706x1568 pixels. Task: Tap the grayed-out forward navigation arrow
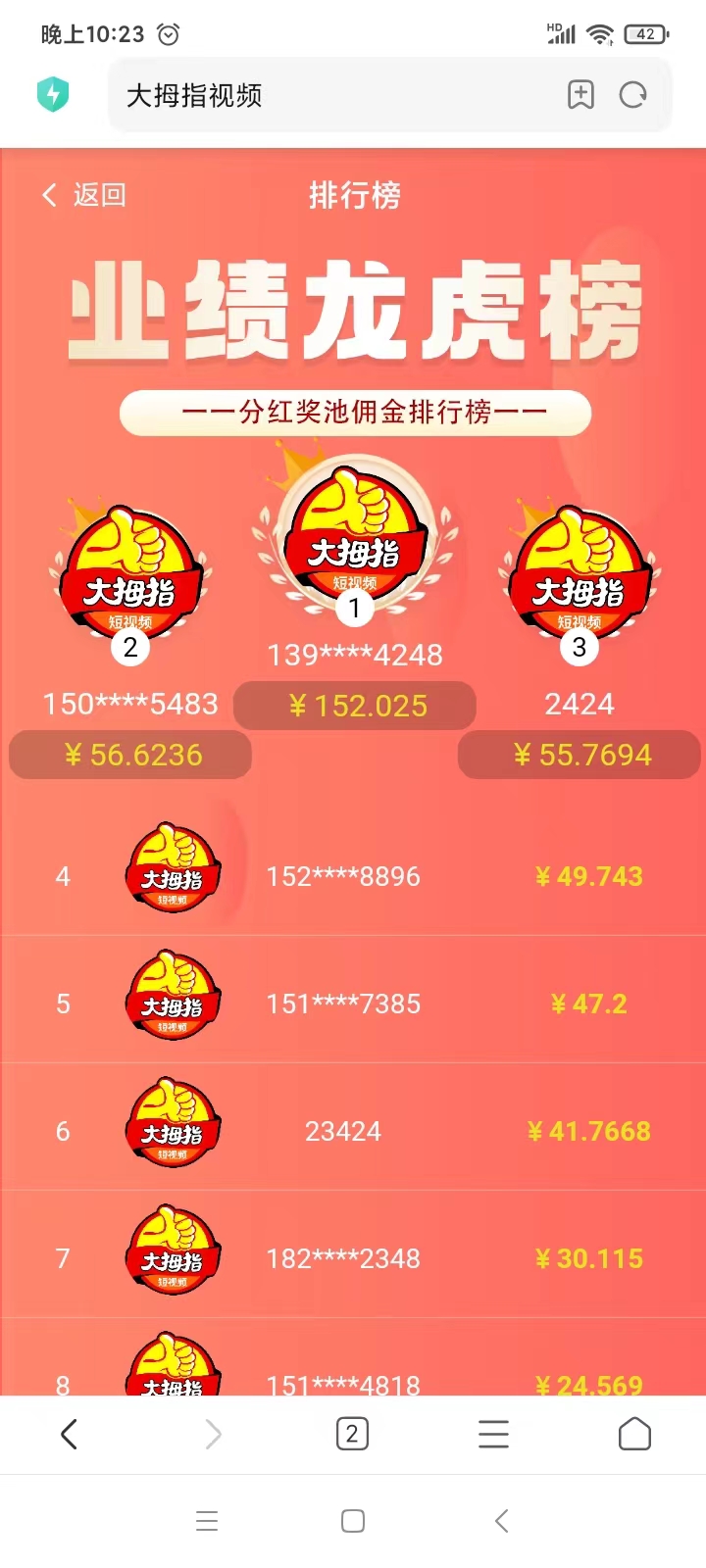212,1434
